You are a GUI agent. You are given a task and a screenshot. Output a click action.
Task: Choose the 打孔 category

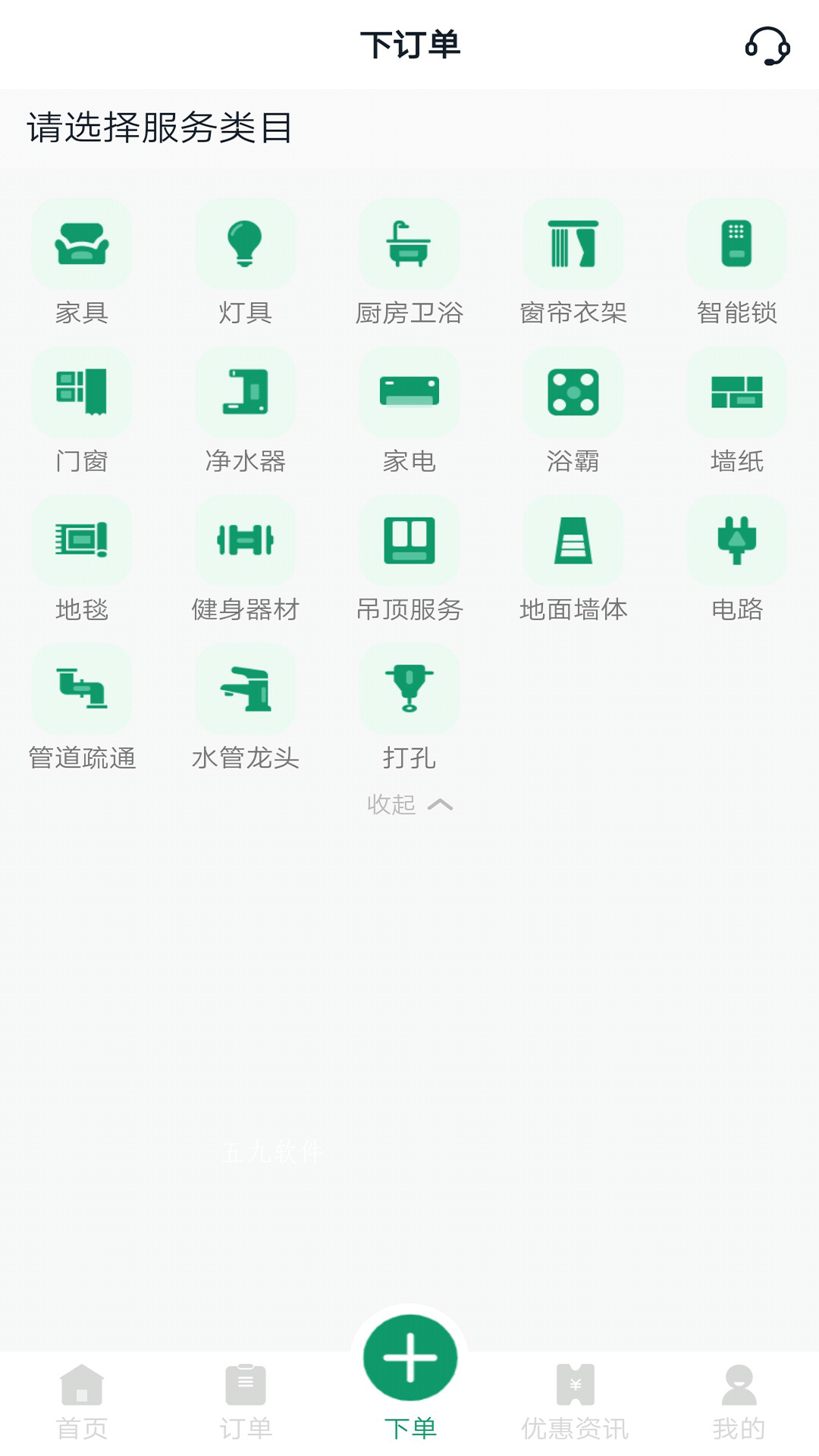click(409, 708)
